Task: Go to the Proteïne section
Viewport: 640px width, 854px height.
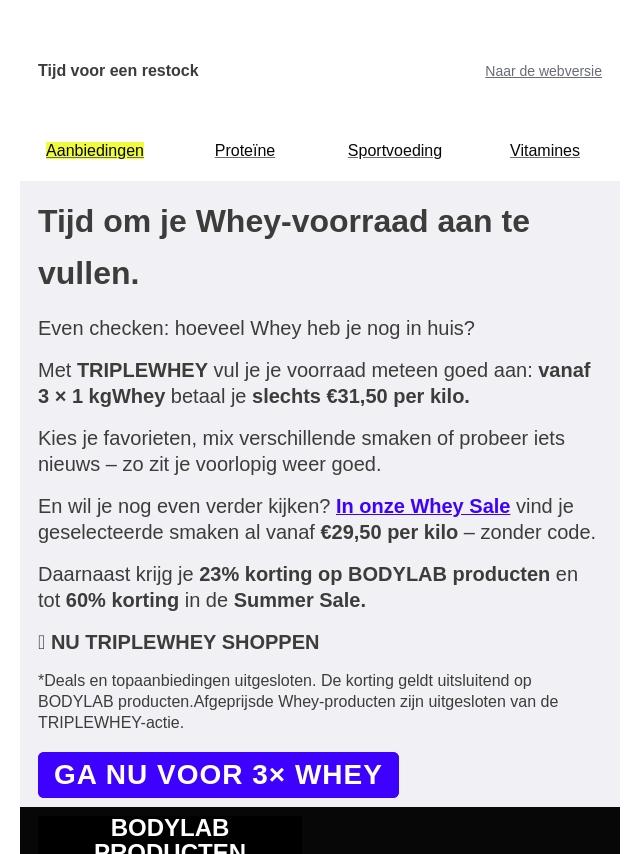Action: pos(245,150)
